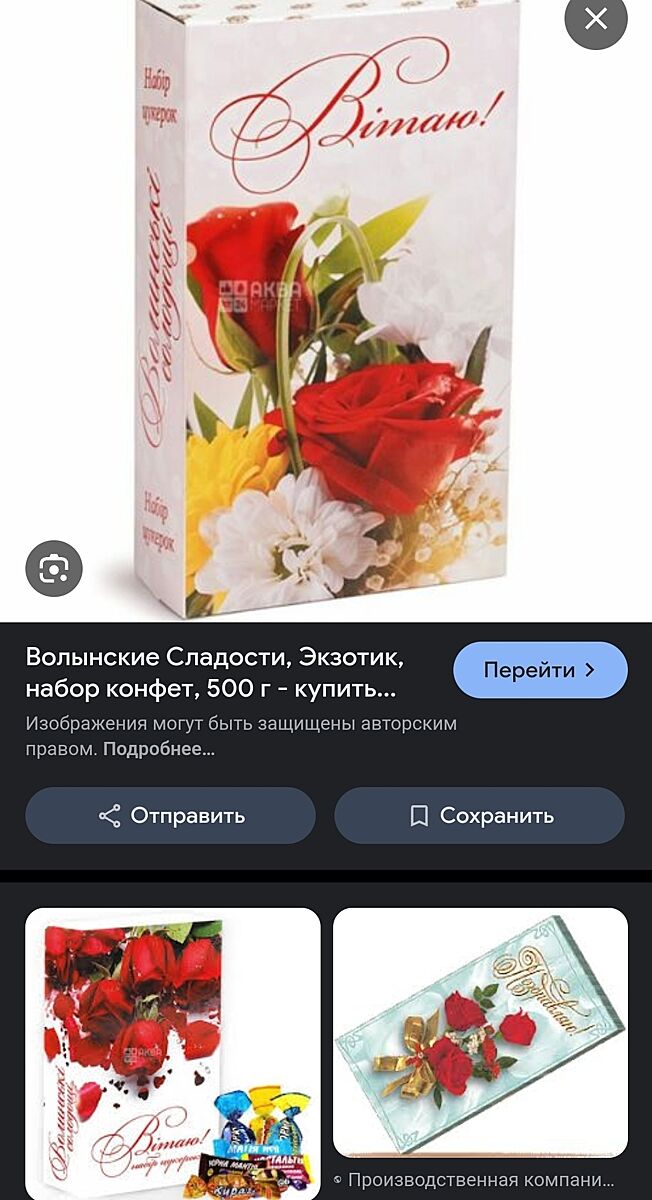The image size is (652, 1200).
Task: Tap Перейти to visit the site
Action: click(x=540, y=670)
